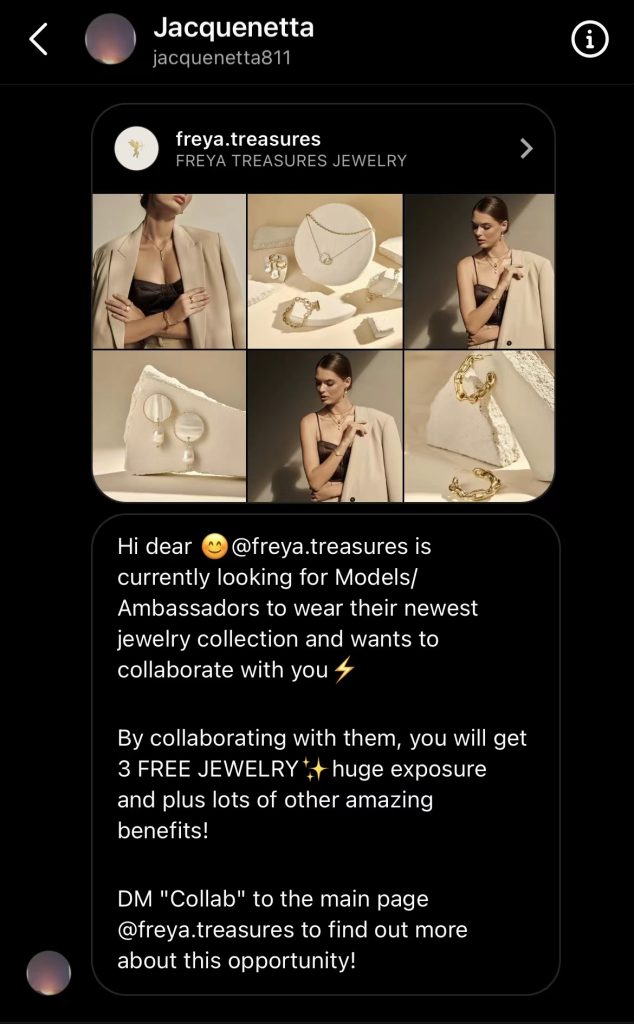Open @freya.treasures mention in the message
This screenshot has height=1024, width=634.
318,547
